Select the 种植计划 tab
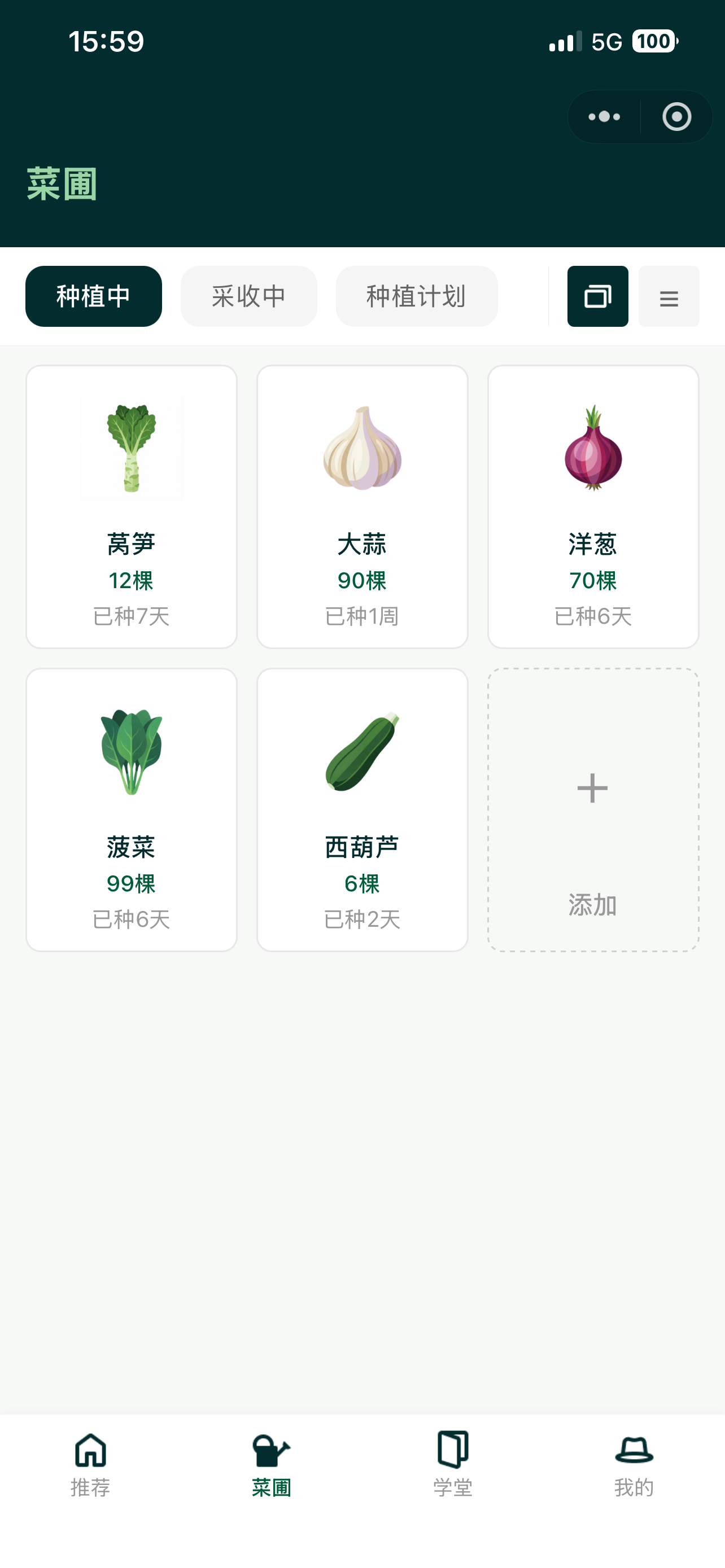 coord(416,296)
